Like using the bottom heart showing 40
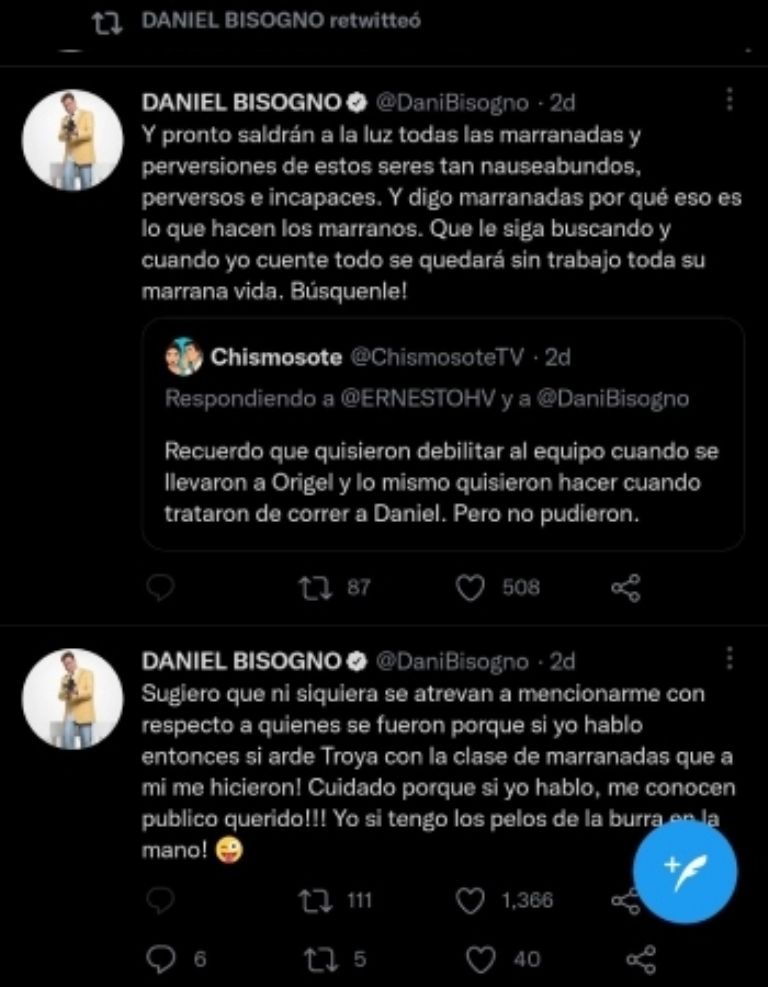The image size is (768, 987). tap(481, 959)
